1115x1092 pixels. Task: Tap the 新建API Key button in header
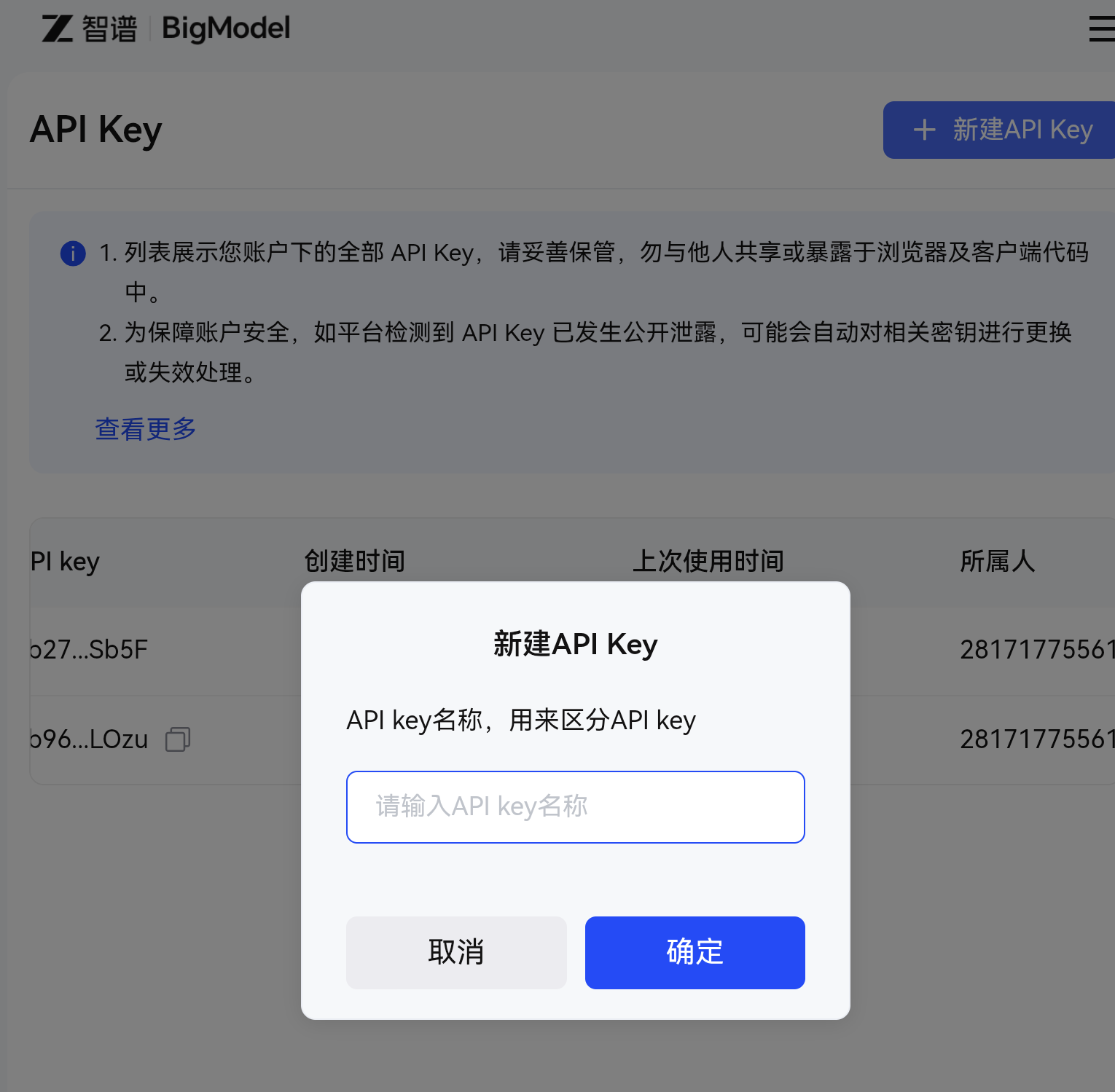pos(999,130)
